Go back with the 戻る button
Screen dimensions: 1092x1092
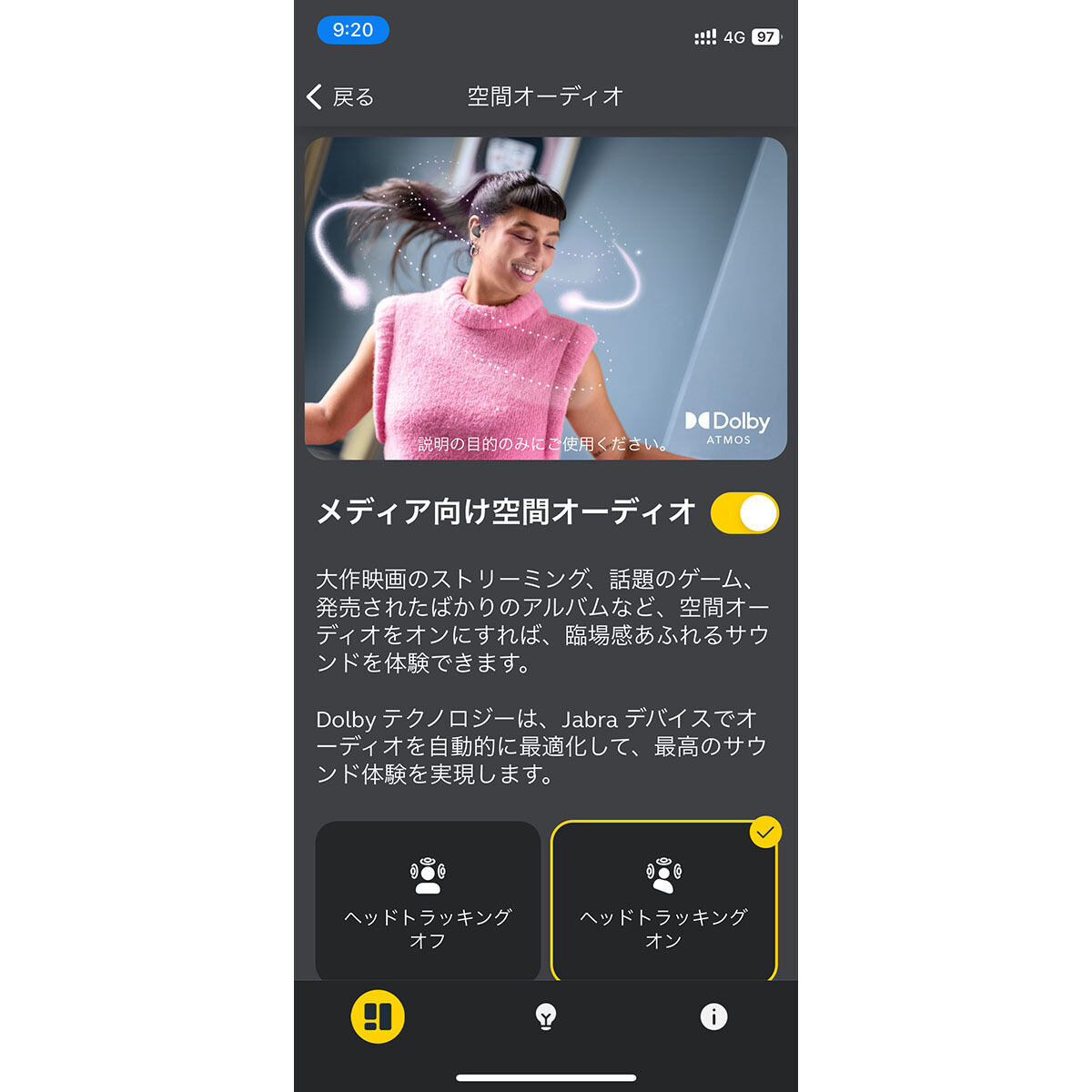click(x=341, y=96)
